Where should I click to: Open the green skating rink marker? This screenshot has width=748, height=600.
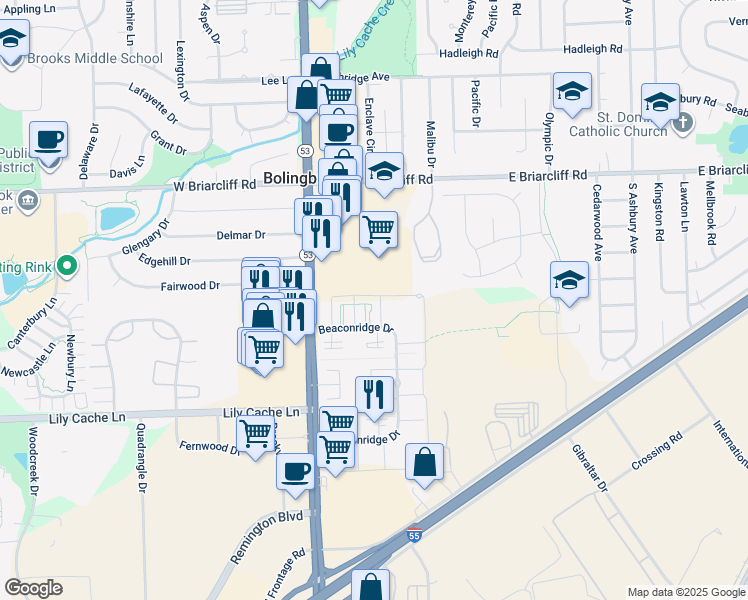click(x=67, y=266)
